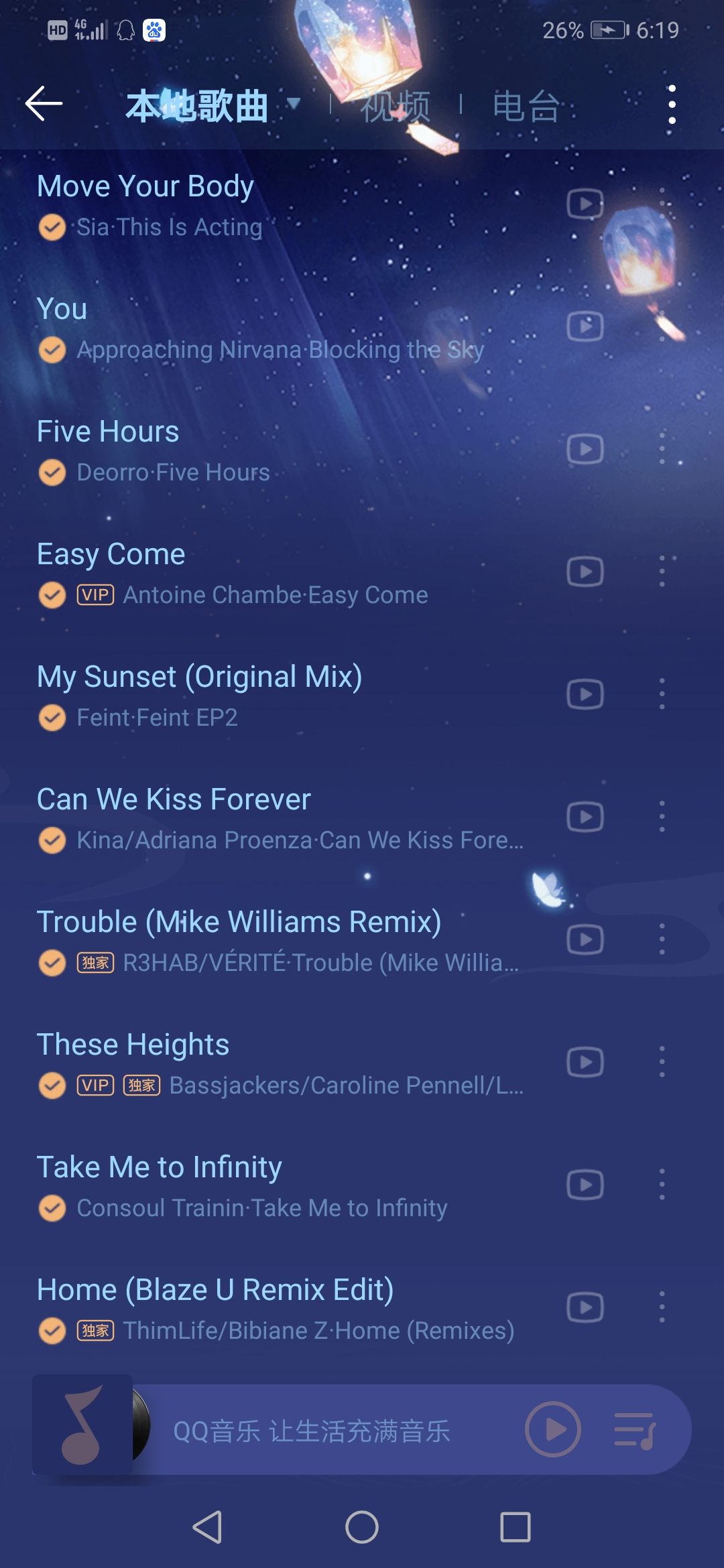Viewport: 724px width, 1568px height.
Task: Tap the back arrow to leave local songs
Action: [x=43, y=104]
